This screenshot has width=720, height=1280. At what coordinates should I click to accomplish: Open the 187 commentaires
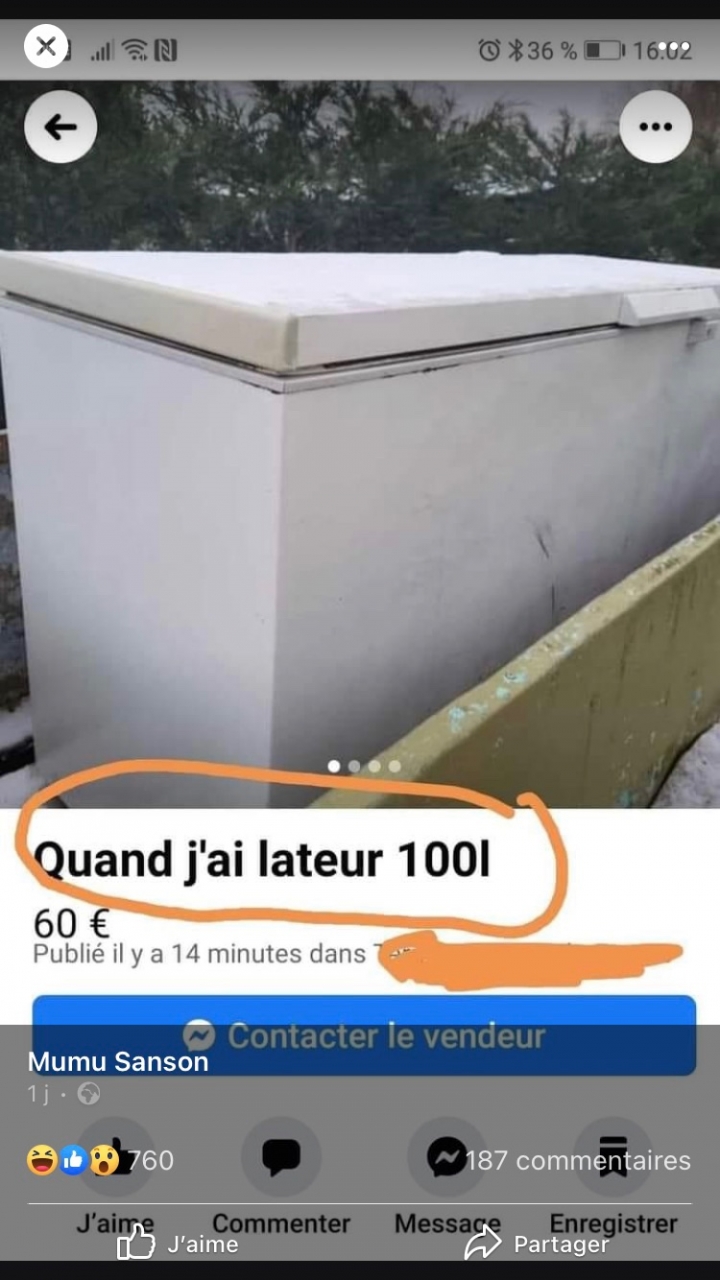(x=578, y=1160)
